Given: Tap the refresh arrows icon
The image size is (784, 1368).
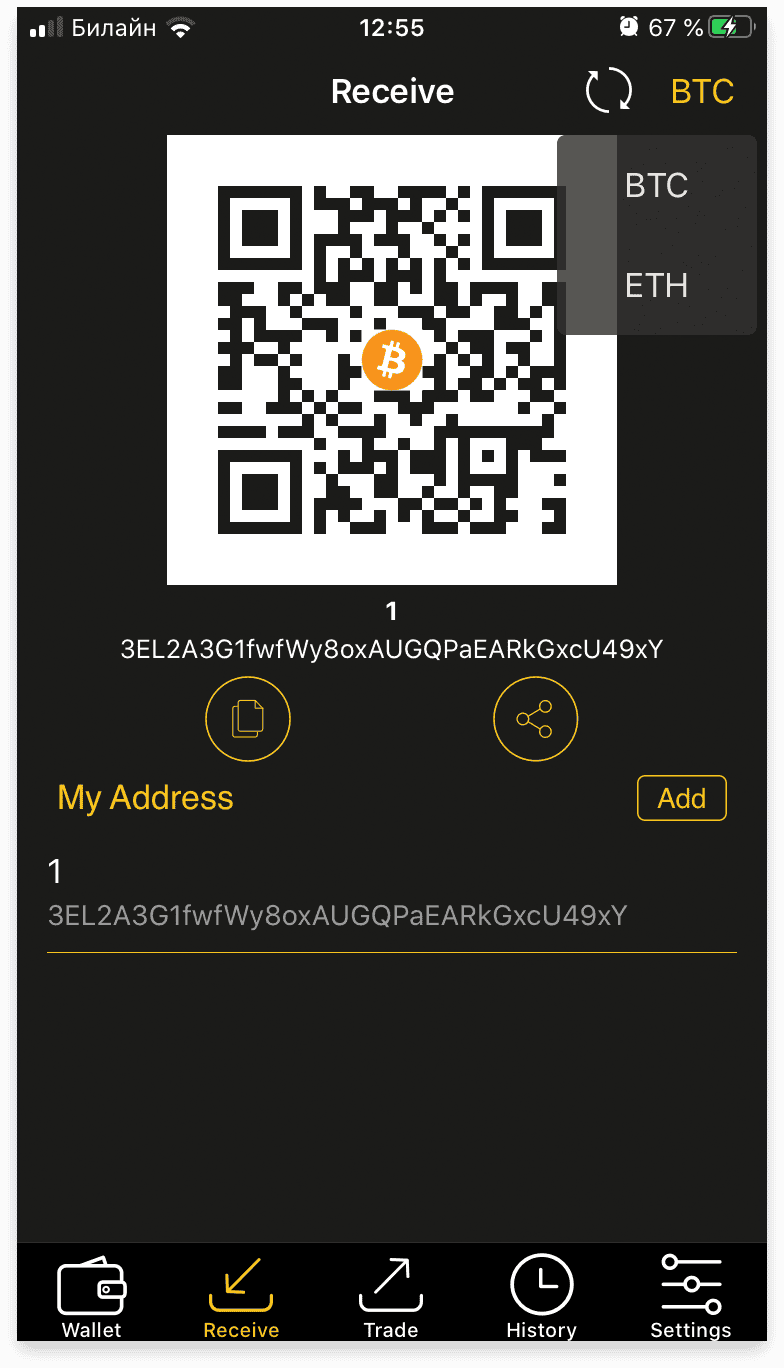Looking at the screenshot, I should tap(609, 90).
